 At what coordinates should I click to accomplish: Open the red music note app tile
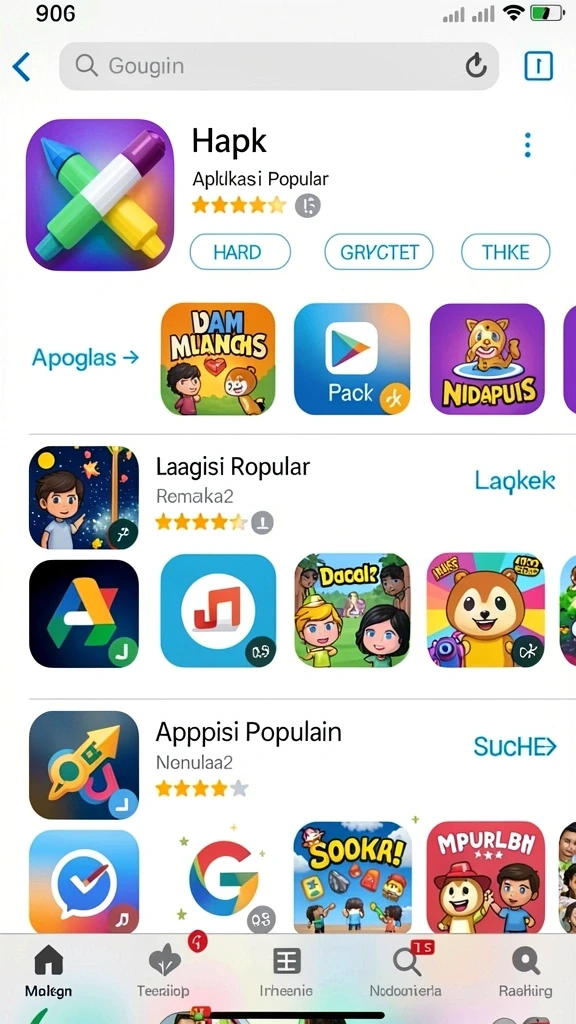[x=218, y=611]
